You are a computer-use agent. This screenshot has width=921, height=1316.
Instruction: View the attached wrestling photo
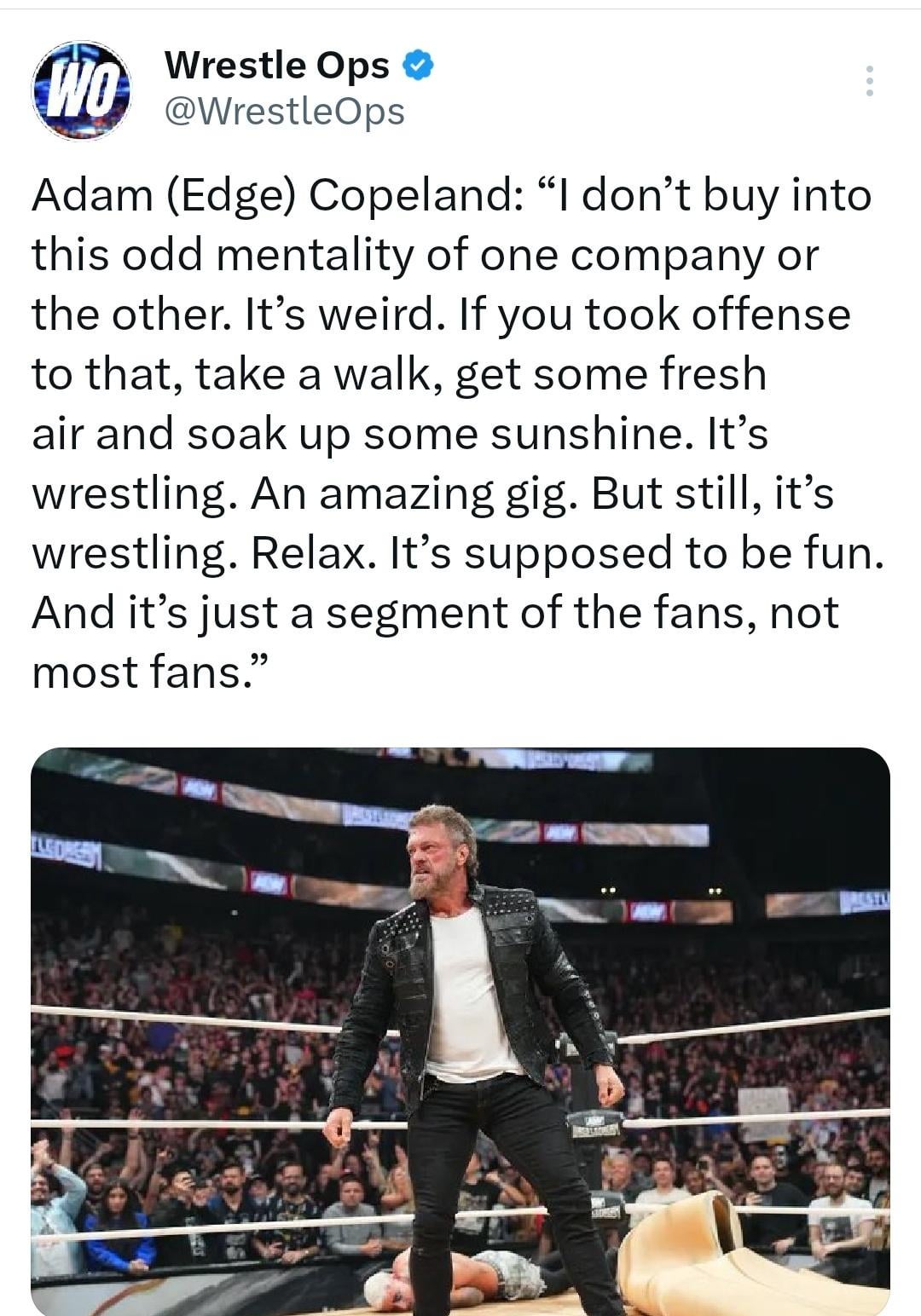[460, 1031]
